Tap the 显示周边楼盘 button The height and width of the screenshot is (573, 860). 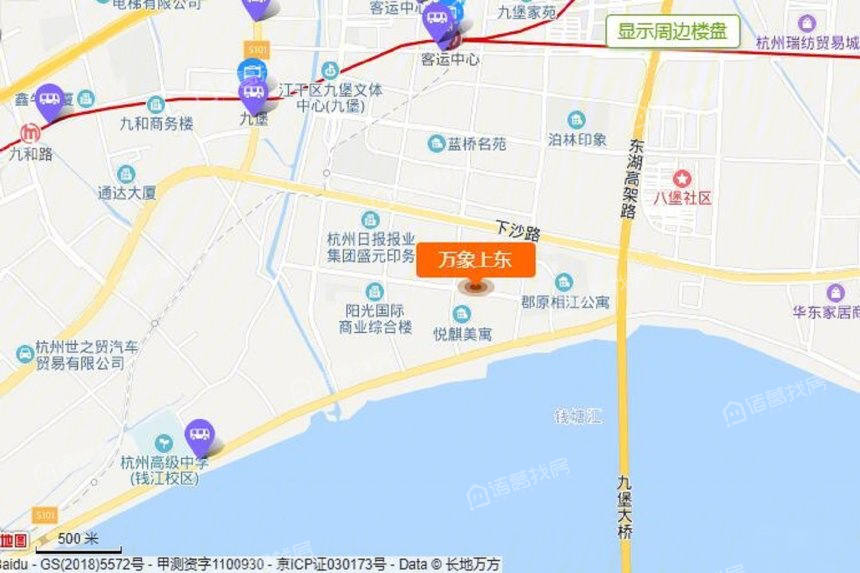point(672,31)
